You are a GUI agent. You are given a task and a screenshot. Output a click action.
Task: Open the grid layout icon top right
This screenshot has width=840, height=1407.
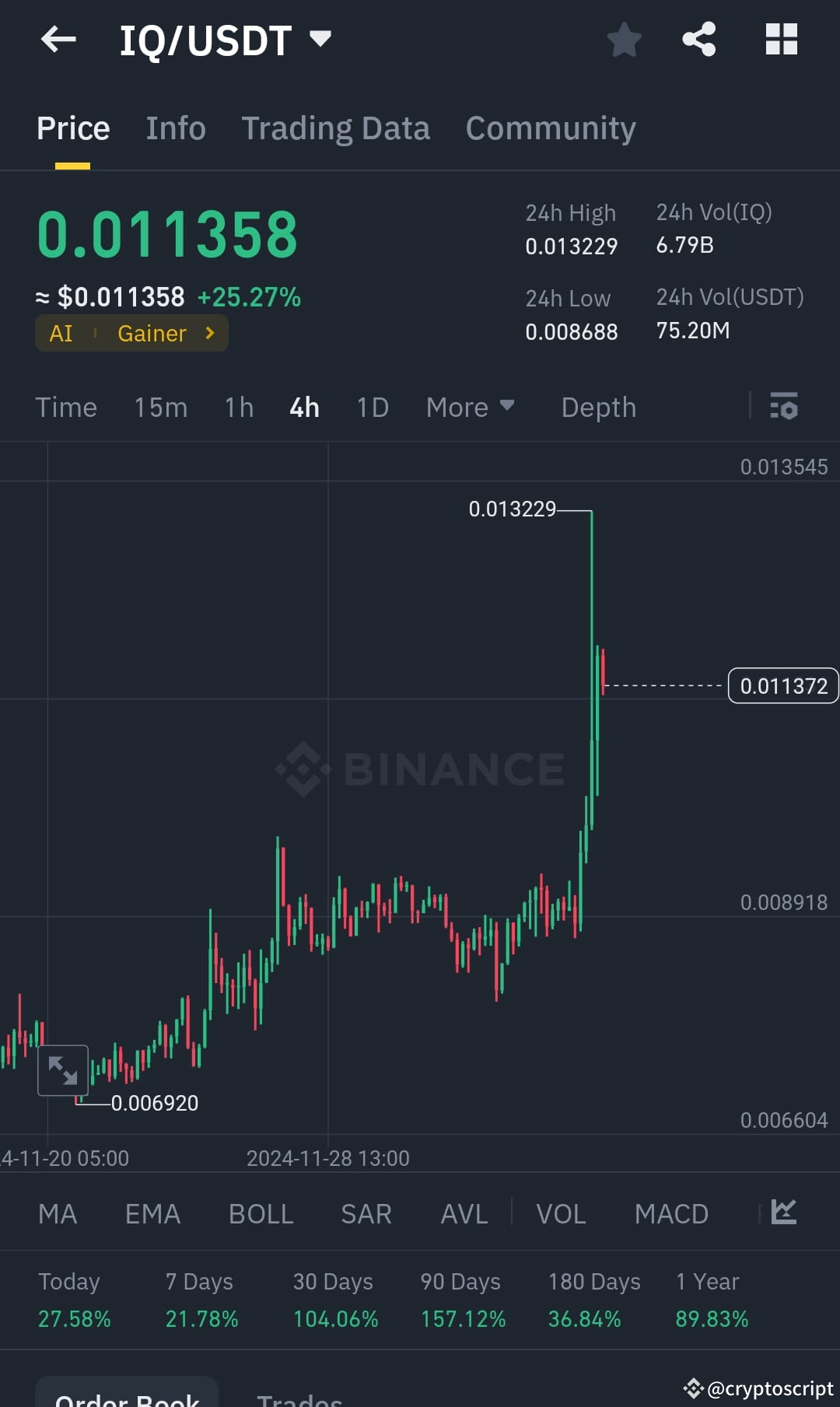tap(781, 38)
